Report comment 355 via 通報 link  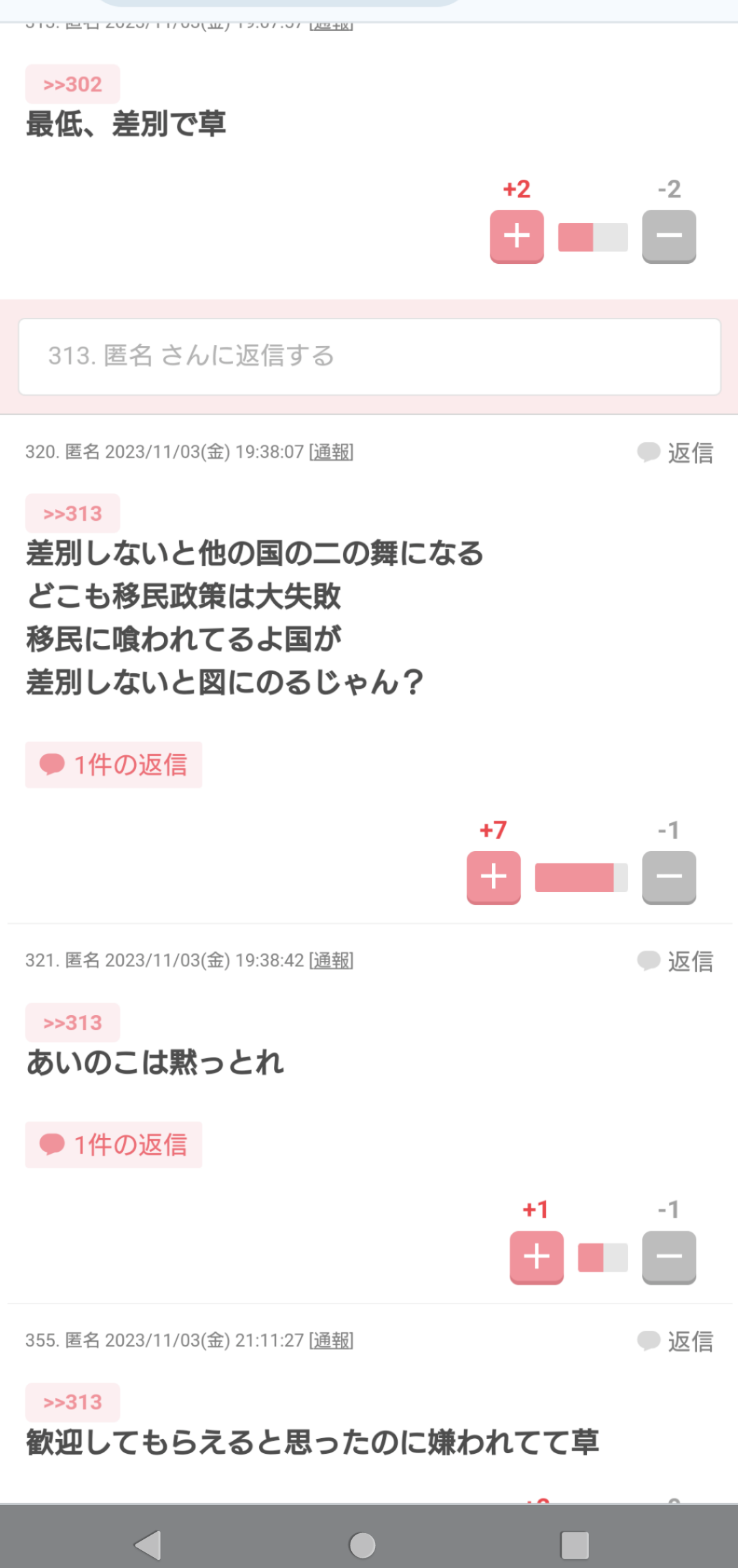coord(331,1340)
